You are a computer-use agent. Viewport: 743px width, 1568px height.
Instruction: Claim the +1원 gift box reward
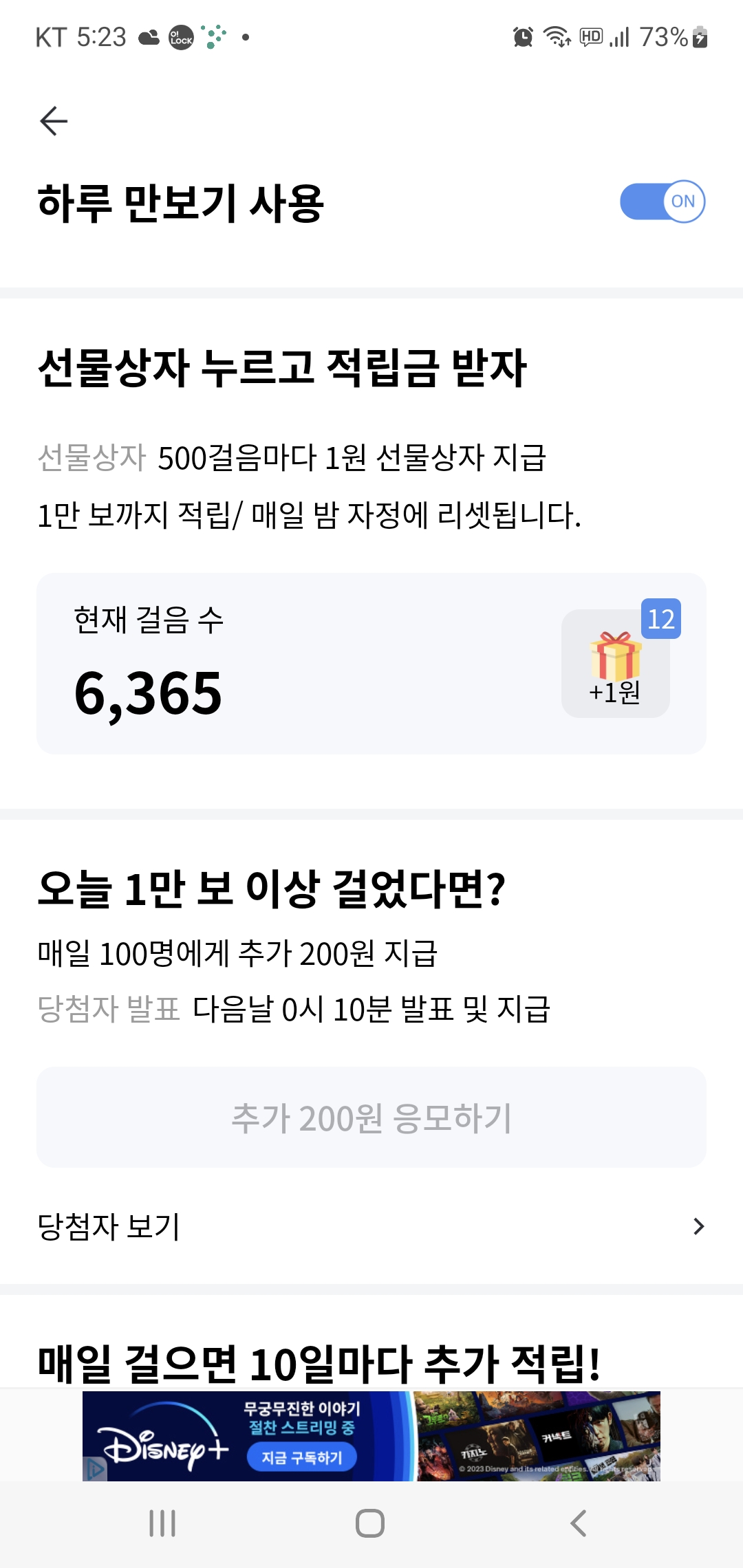click(616, 664)
